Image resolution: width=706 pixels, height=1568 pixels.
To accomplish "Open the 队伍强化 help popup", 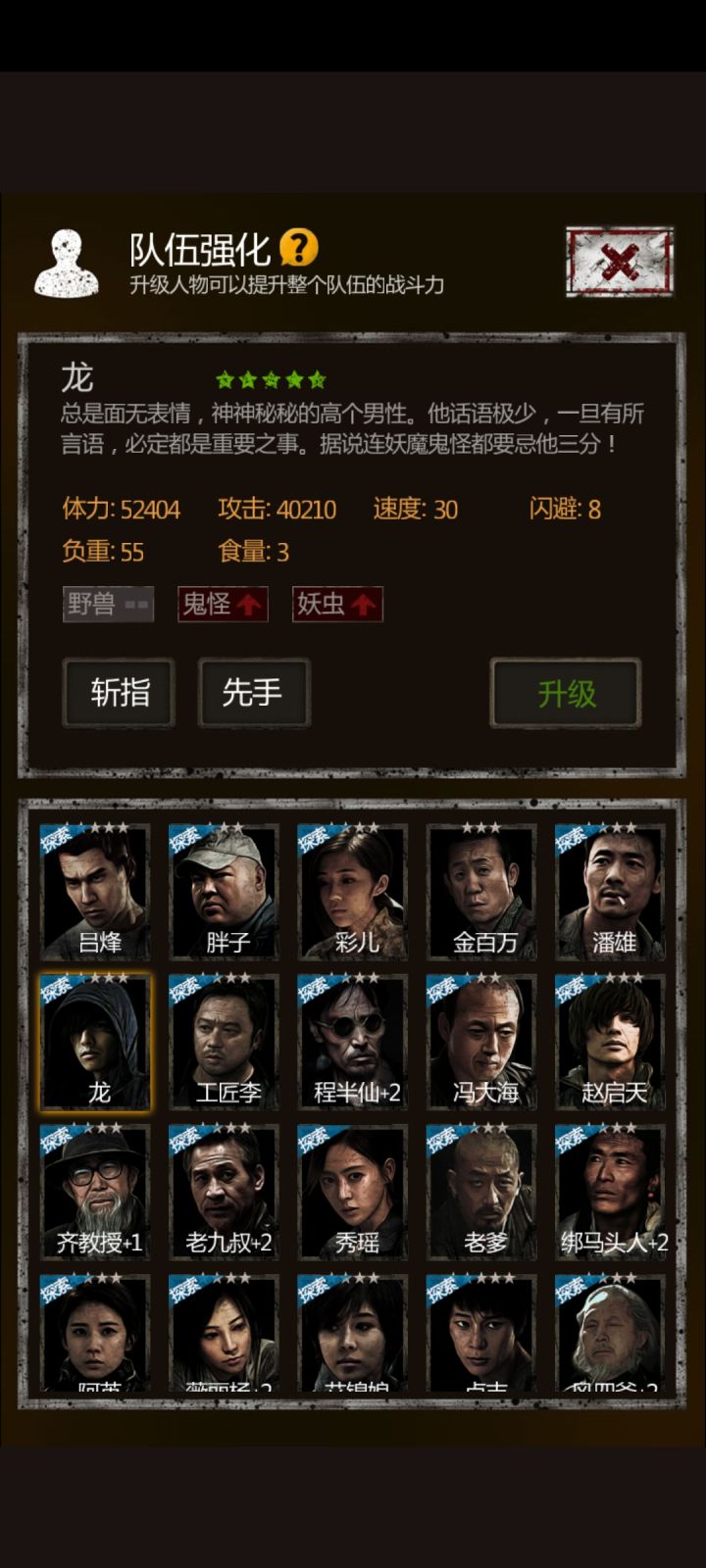I will (x=298, y=248).
